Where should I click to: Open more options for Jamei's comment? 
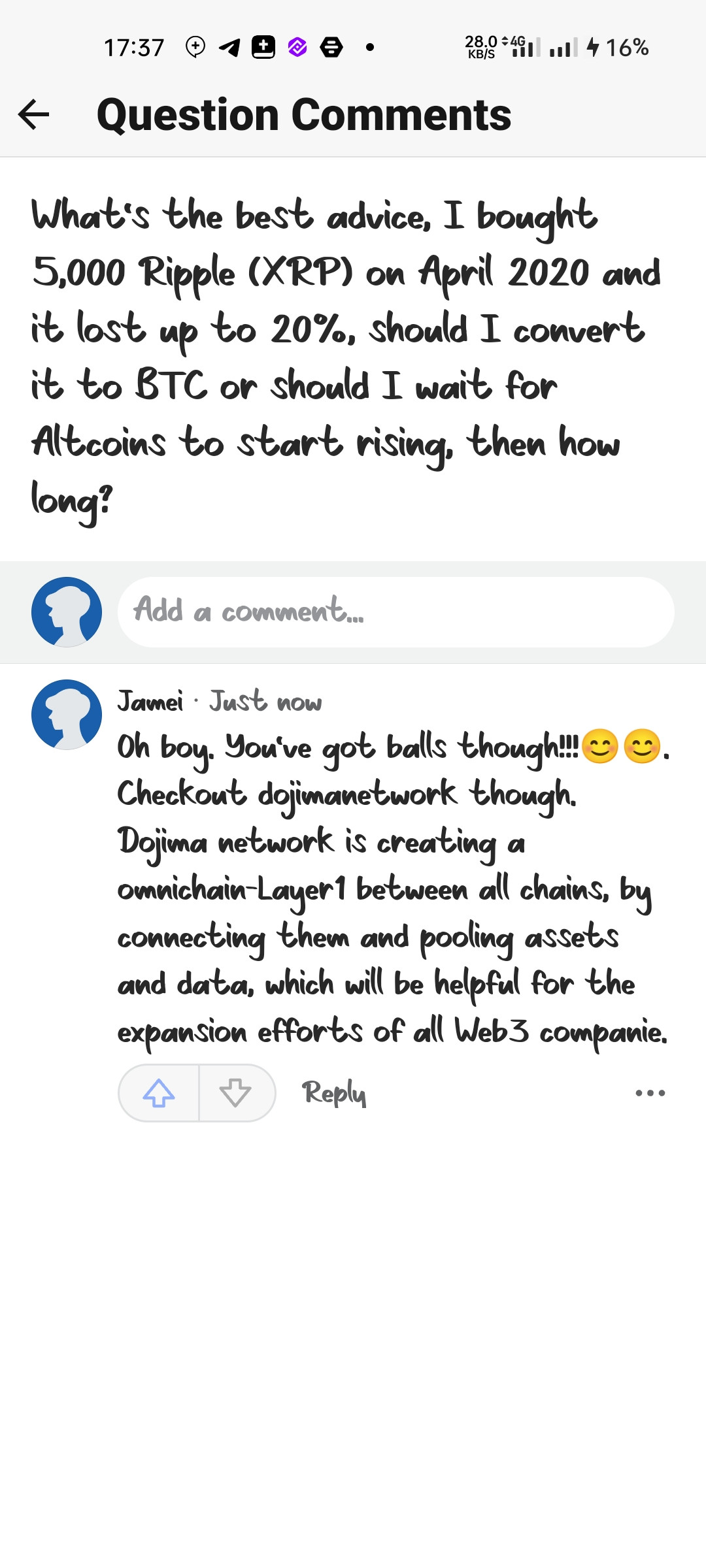point(650,1092)
